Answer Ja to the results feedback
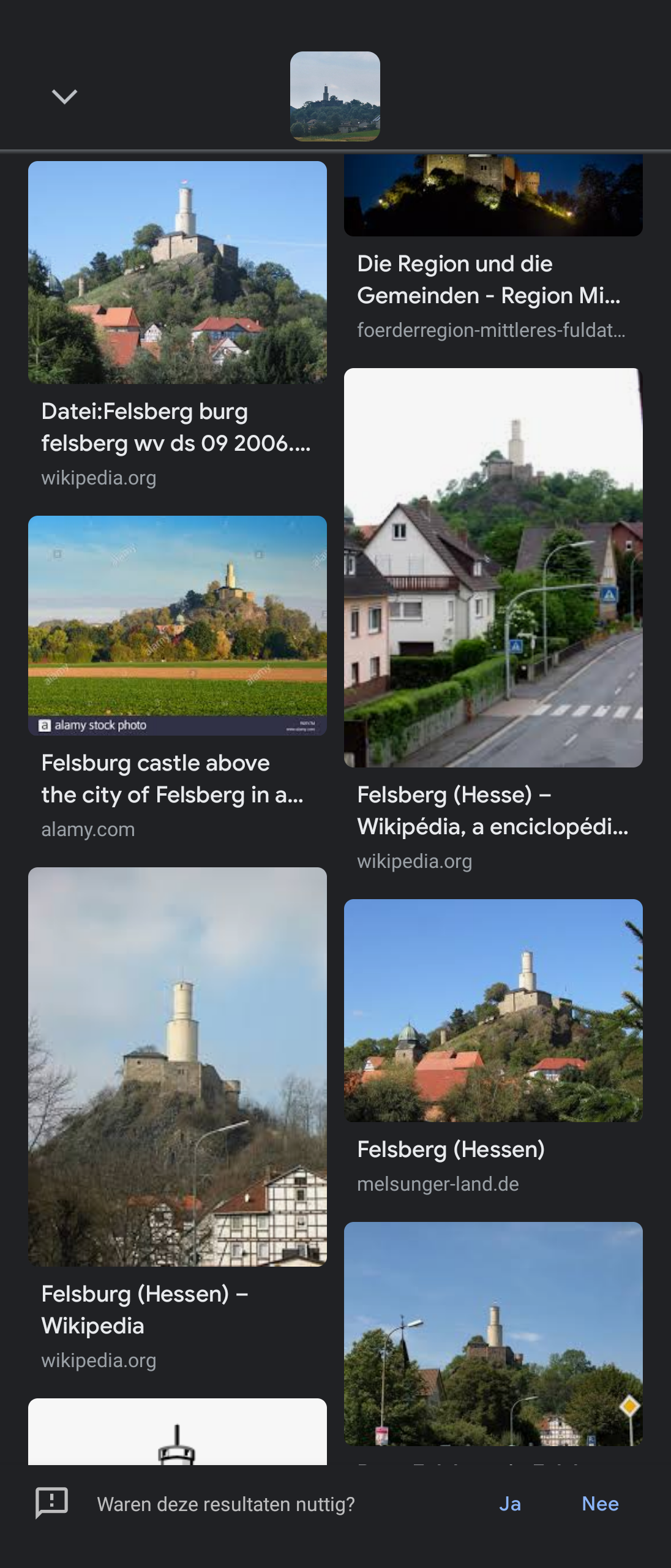The height and width of the screenshot is (1568, 671). 510,1504
